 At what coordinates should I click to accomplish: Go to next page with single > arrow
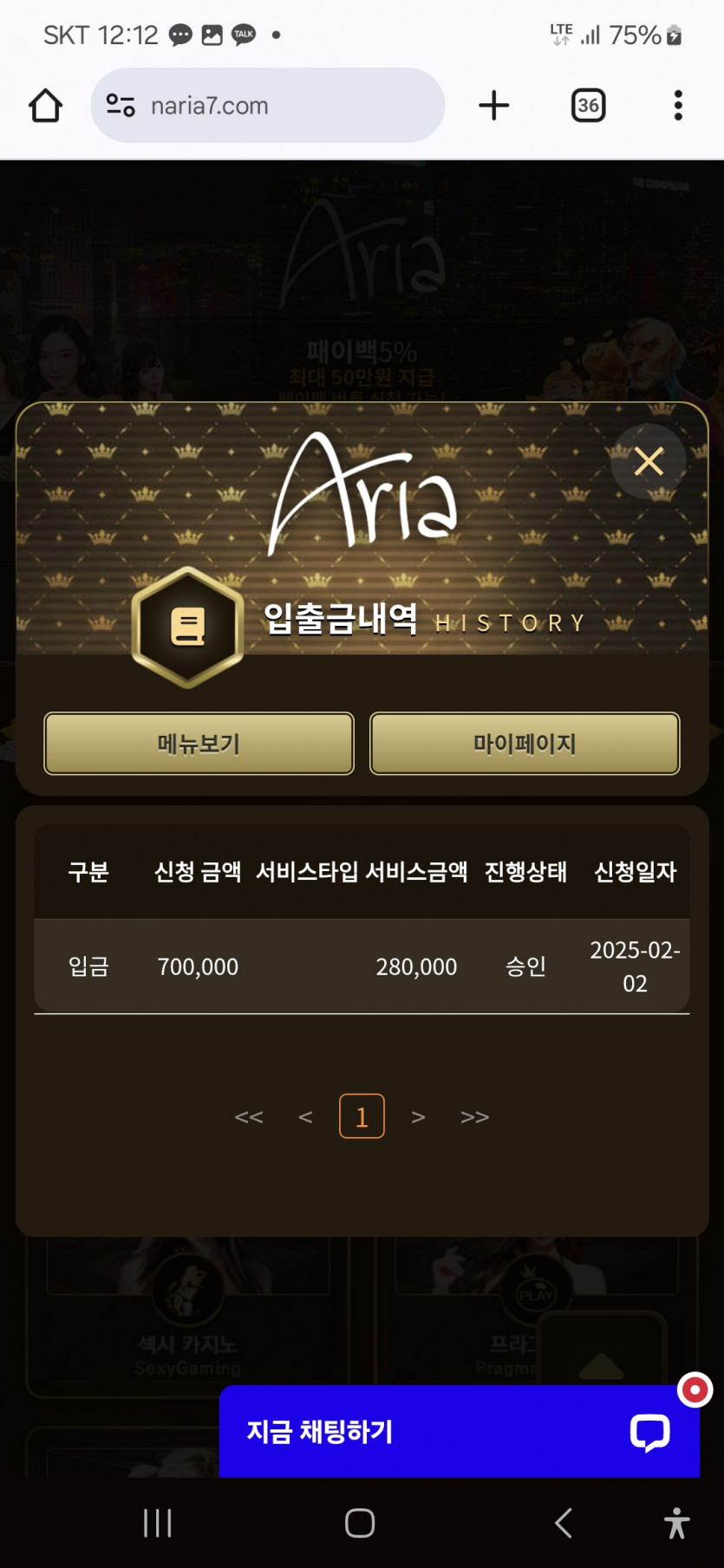click(x=418, y=1117)
